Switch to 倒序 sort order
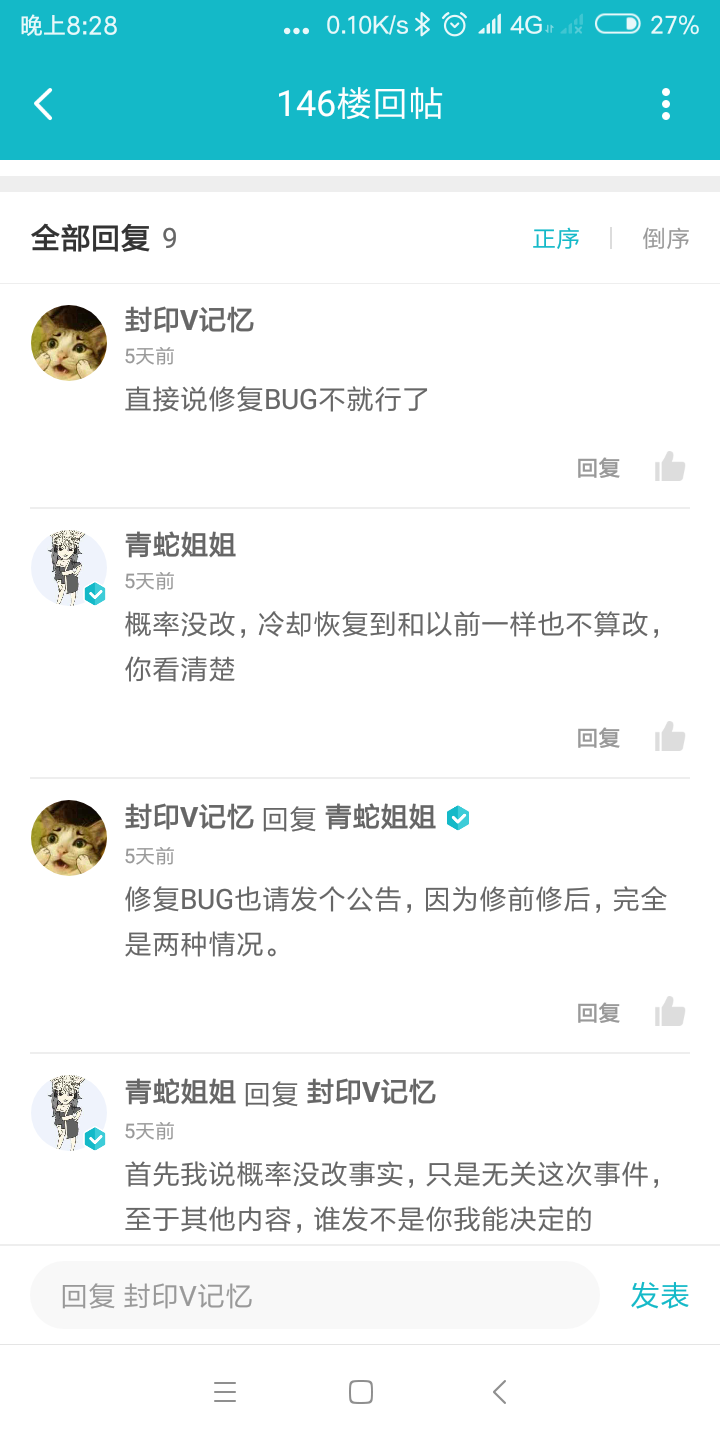Screen dimensions: 720x1440 [x=666, y=239]
